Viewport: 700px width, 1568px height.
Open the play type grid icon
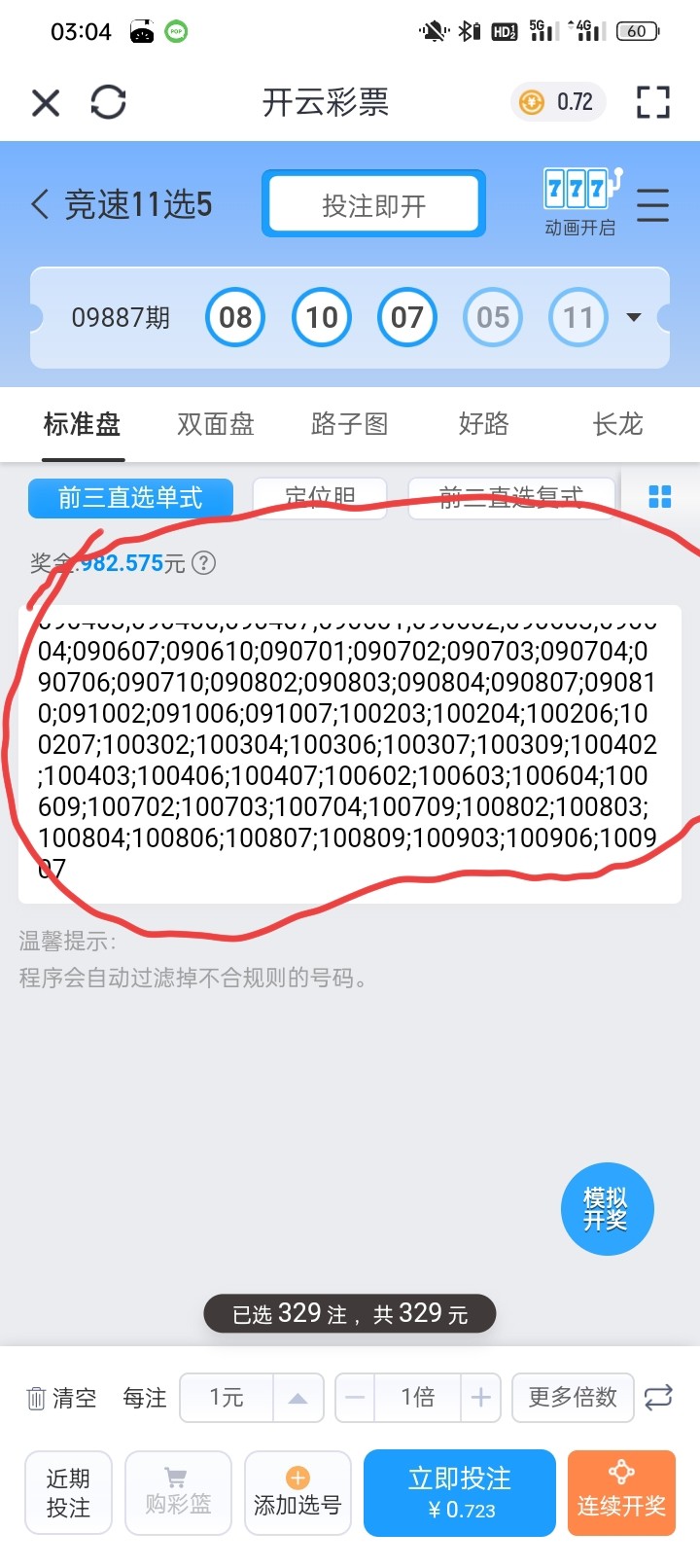click(659, 497)
